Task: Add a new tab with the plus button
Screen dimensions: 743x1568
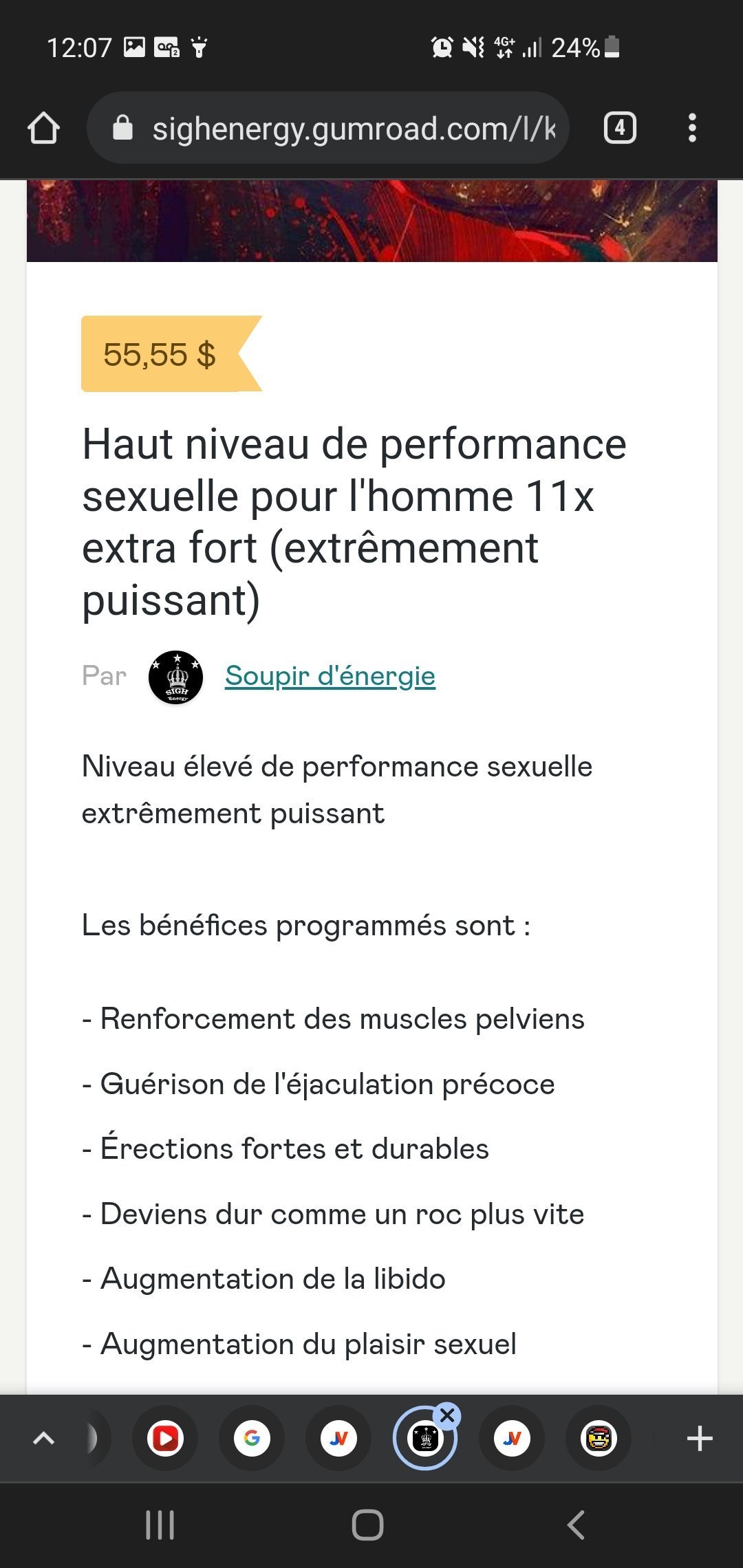Action: point(700,1438)
